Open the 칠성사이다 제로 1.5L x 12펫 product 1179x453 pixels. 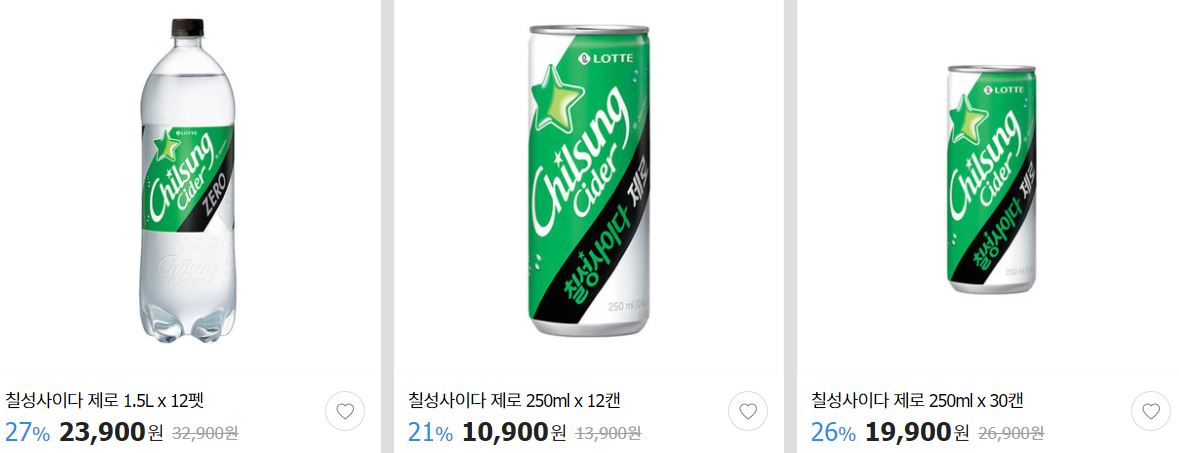pyautogui.click(x=104, y=400)
